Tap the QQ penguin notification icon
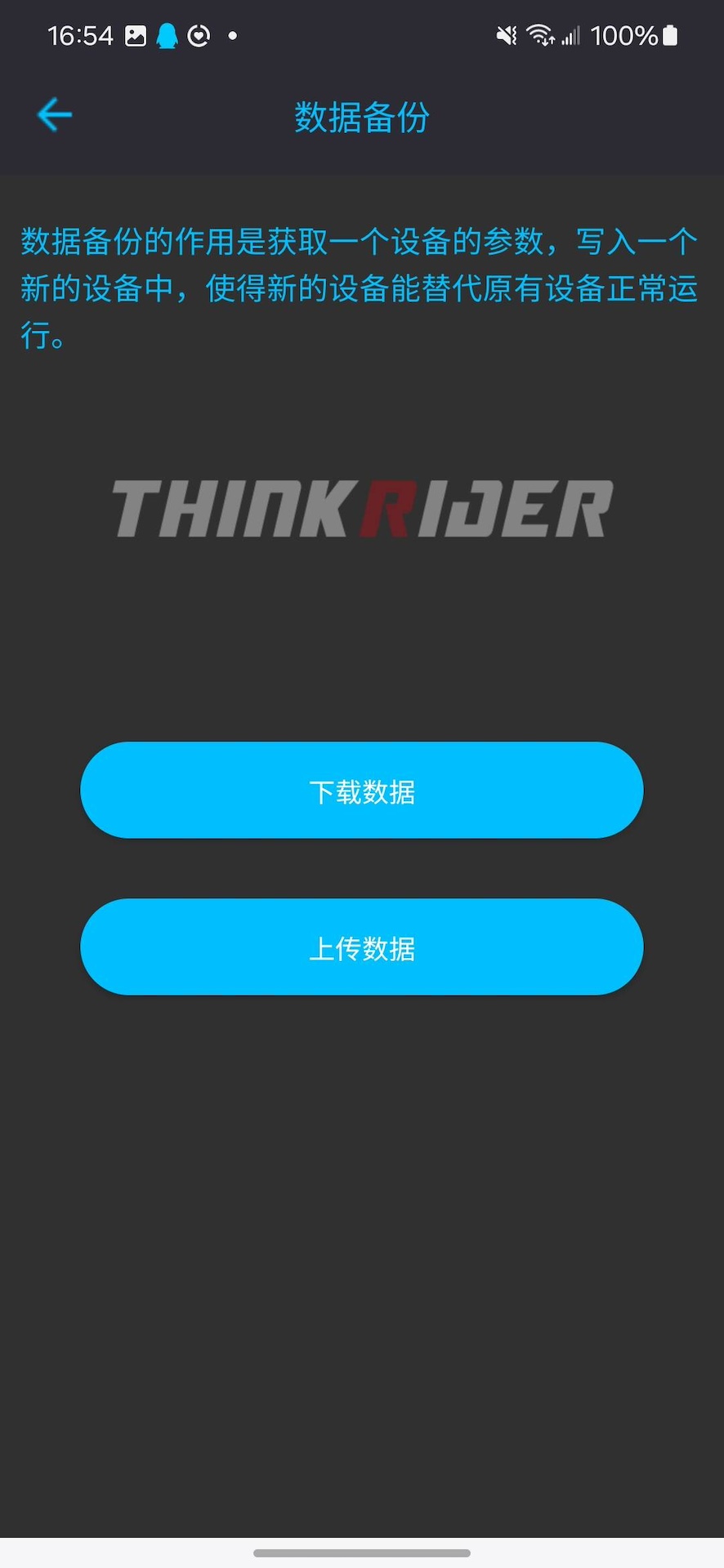The height and width of the screenshot is (1568, 724). tap(169, 34)
